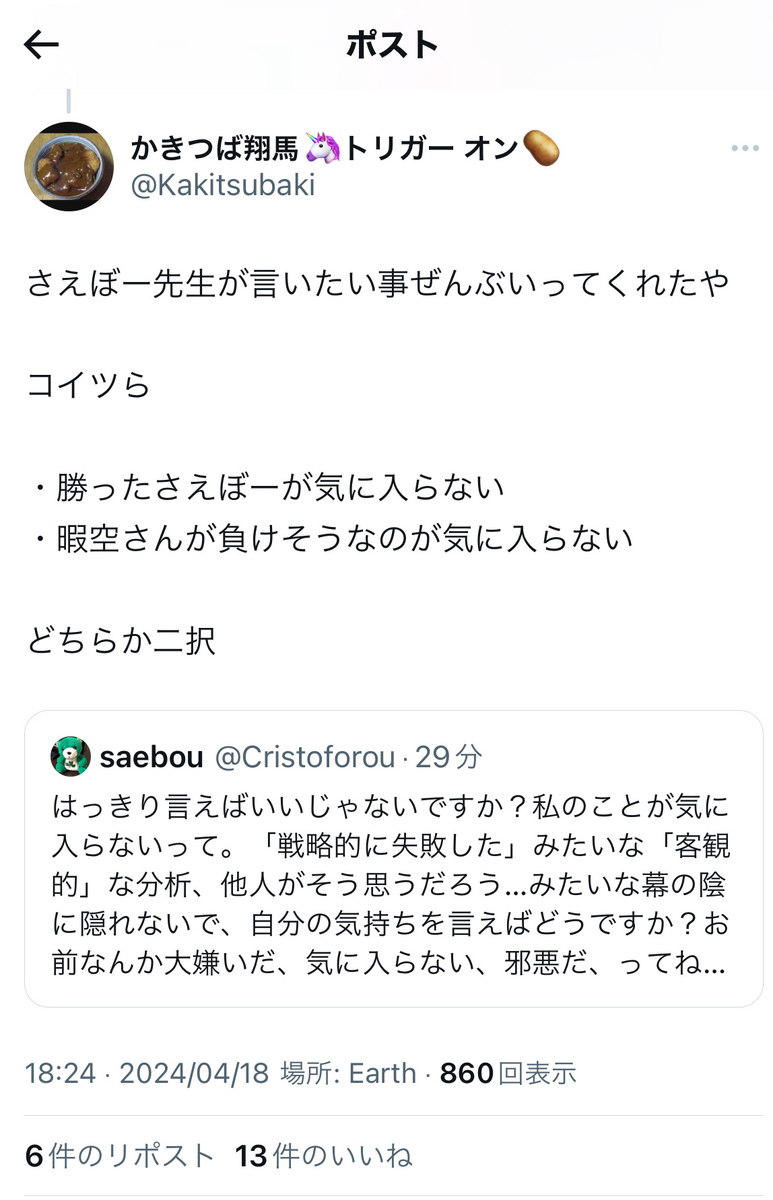Open the 860 回表示 view analytics
773x1200 pixels.
point(508,1073)
